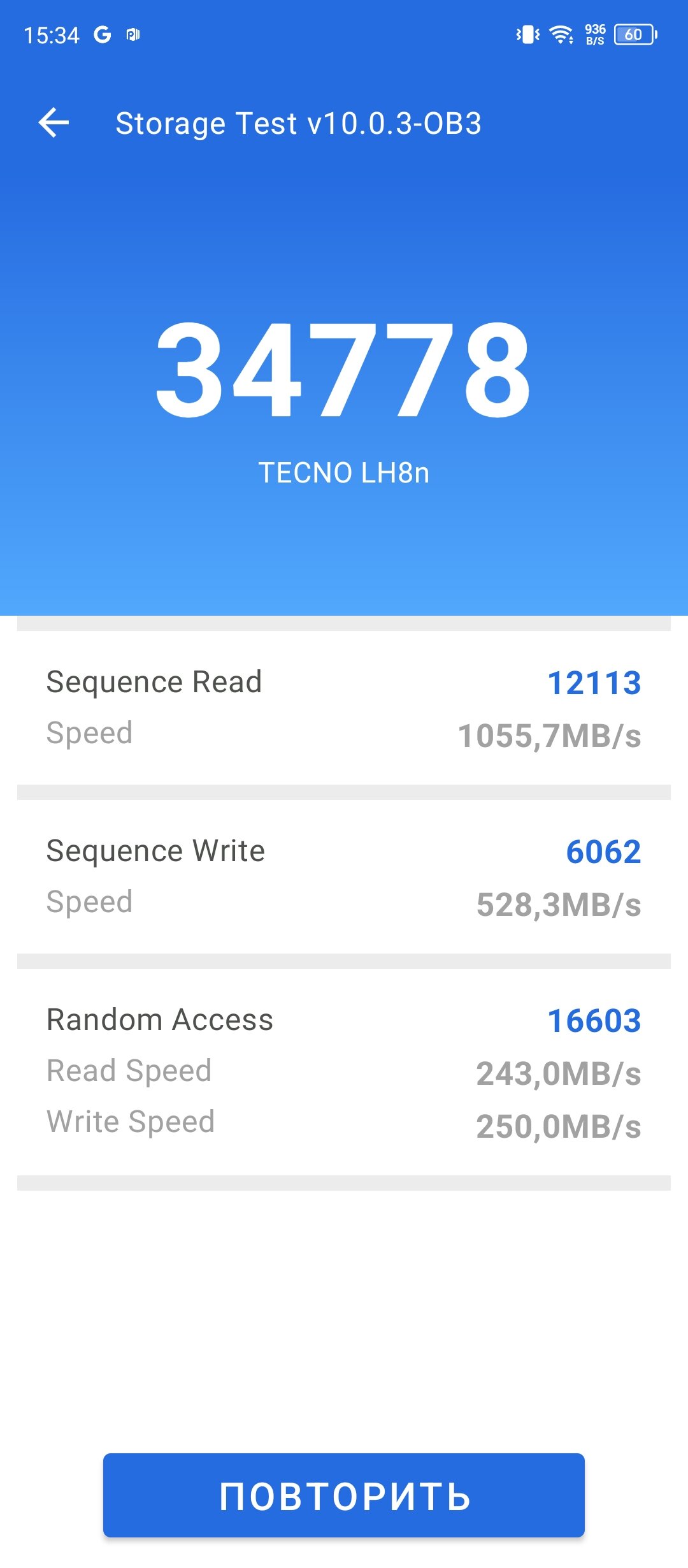Go back using the top-left arrow

54,123
